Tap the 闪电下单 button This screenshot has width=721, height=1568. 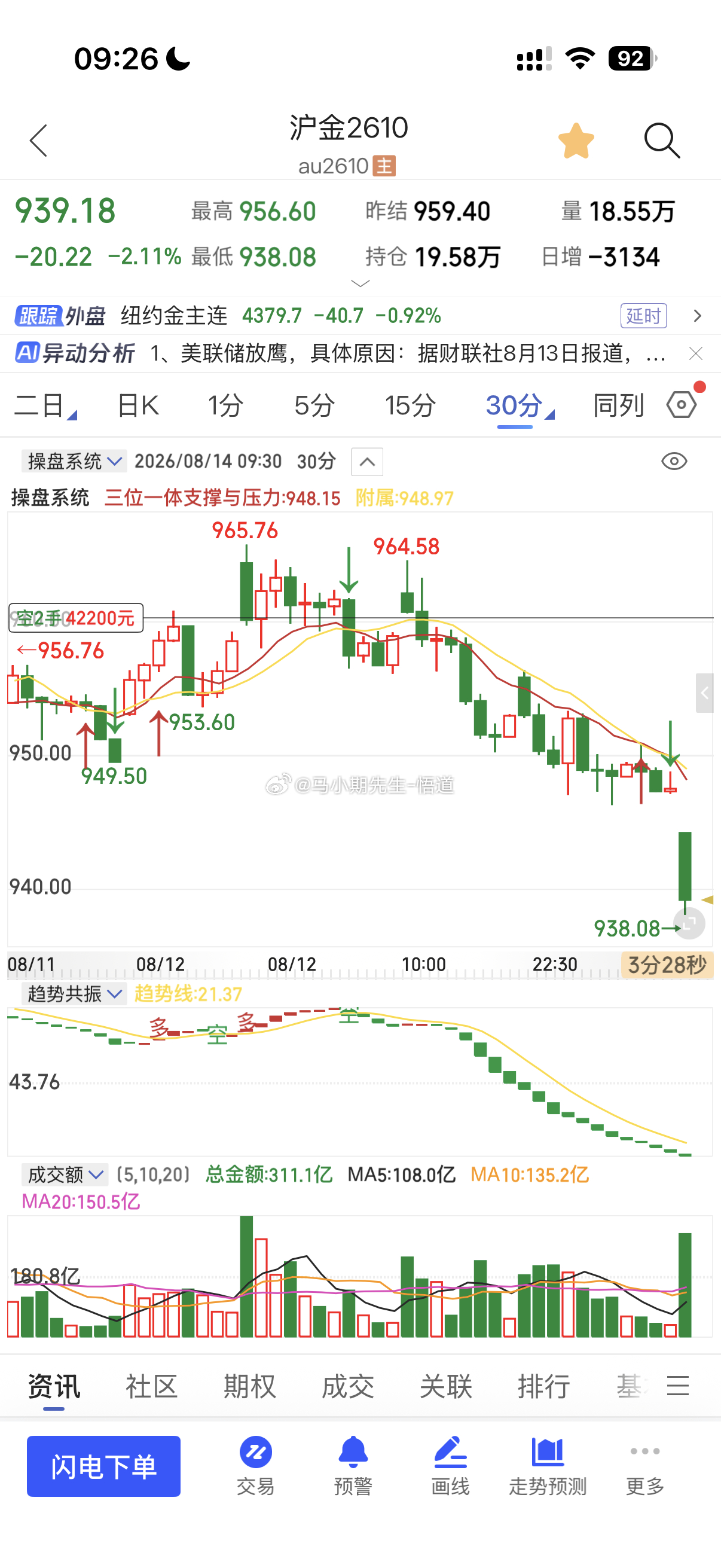(x=103, y=1466)
